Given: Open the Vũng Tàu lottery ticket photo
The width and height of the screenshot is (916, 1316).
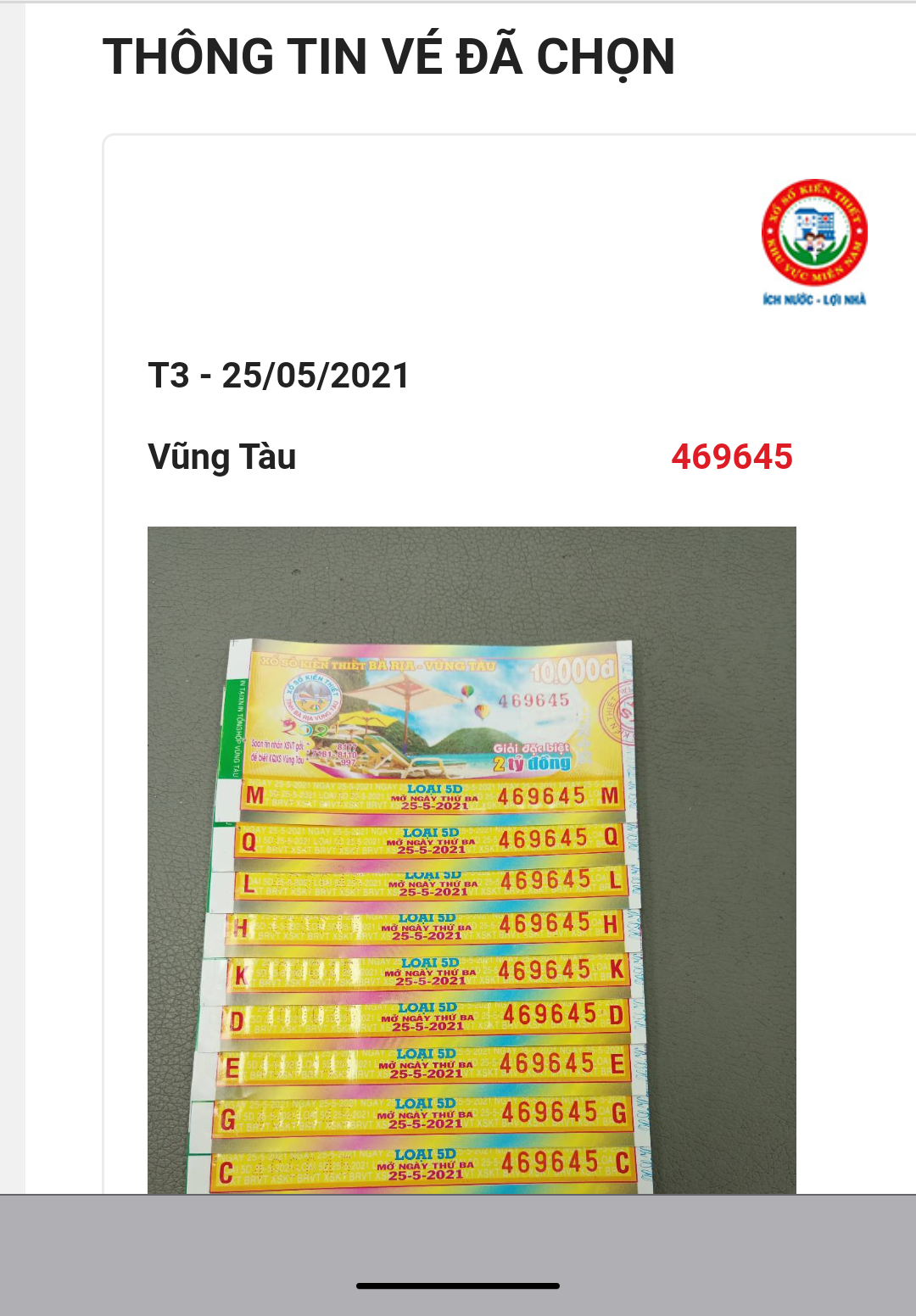Looking at the screenshot, I should click(472, 859).
